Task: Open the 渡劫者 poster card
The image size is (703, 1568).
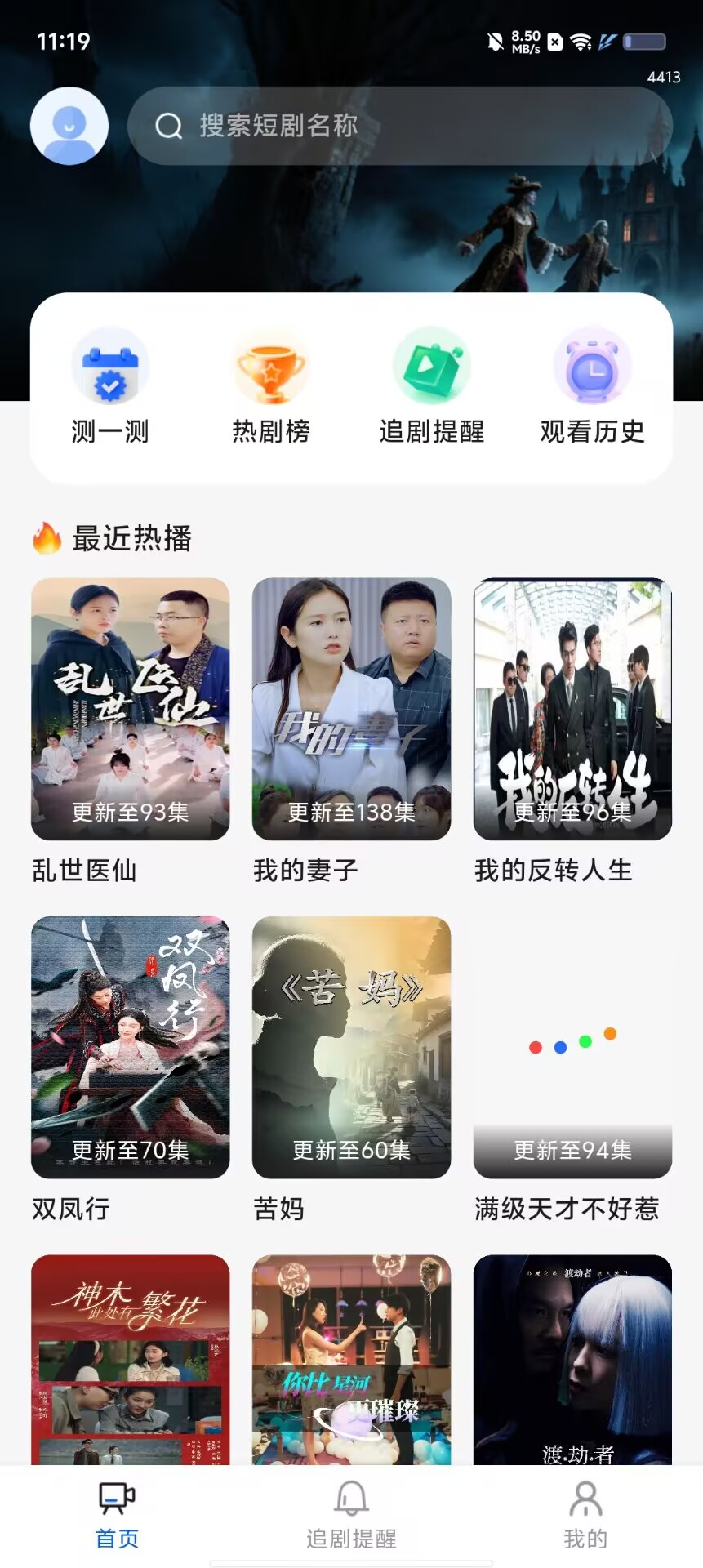Action: (573, 1360)
